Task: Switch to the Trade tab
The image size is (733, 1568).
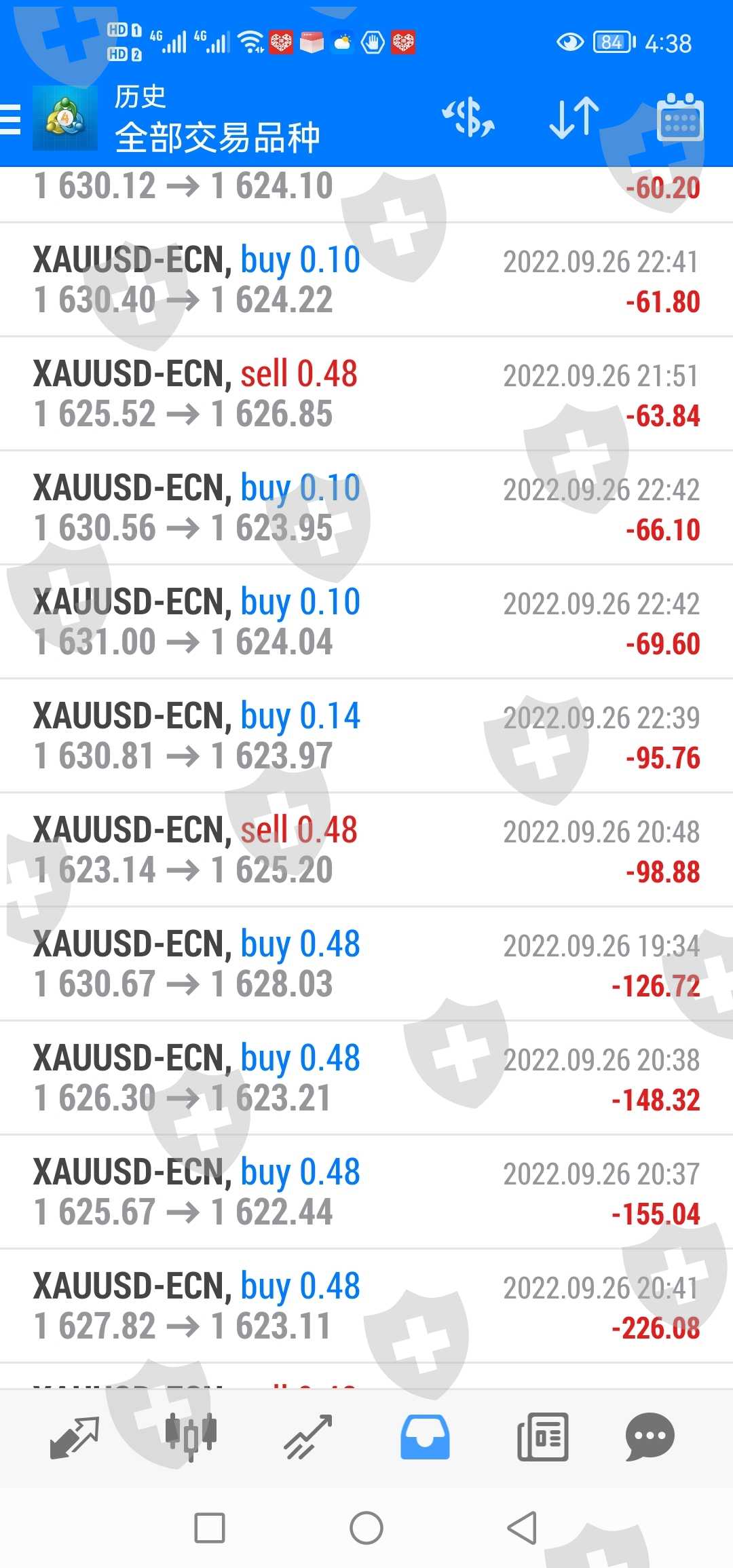Action: click(x=308, y=1438)
